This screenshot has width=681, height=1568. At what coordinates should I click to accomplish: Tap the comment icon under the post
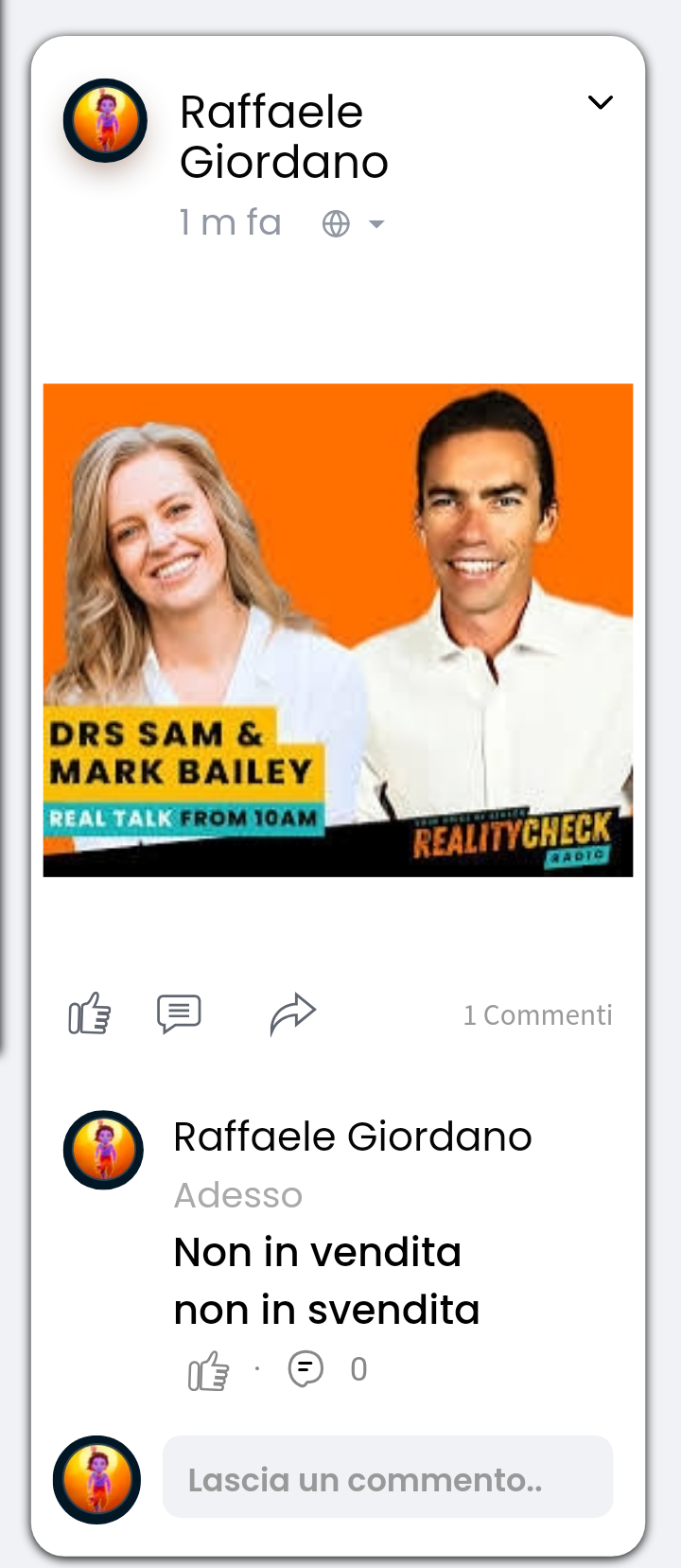pyautogui.click(x=179, y=1013)
